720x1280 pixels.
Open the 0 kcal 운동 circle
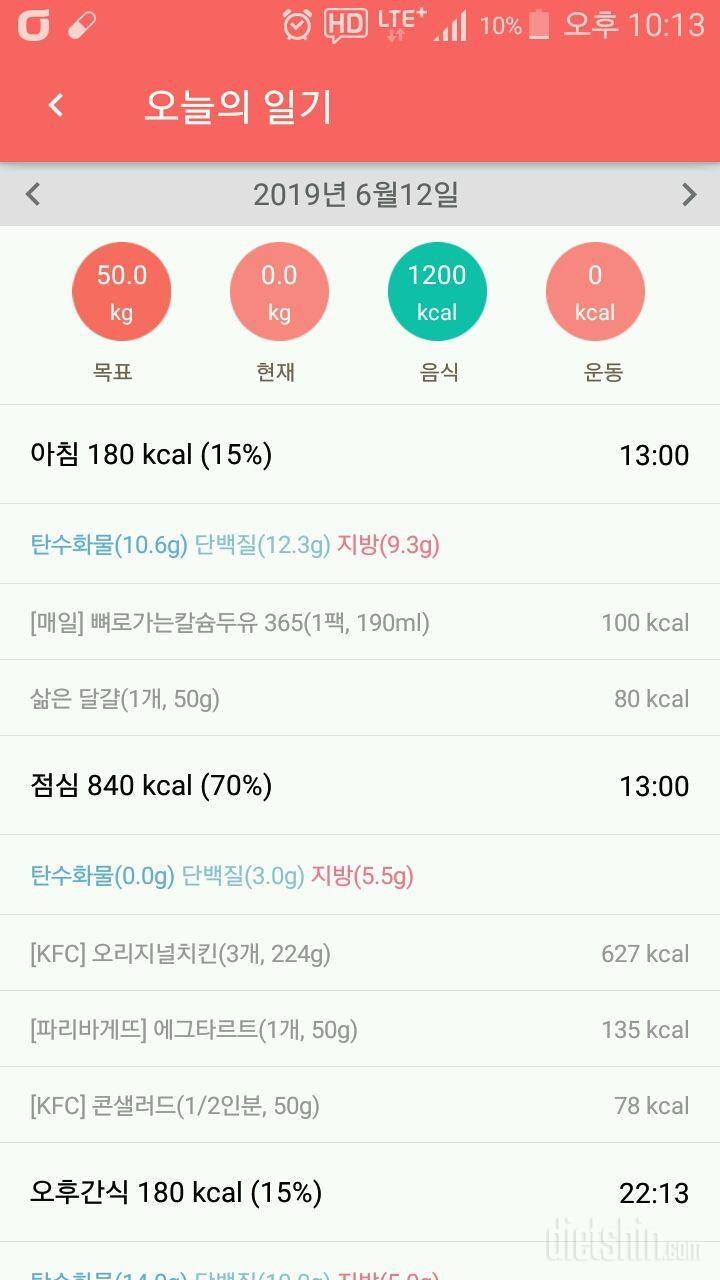[595, 292]
